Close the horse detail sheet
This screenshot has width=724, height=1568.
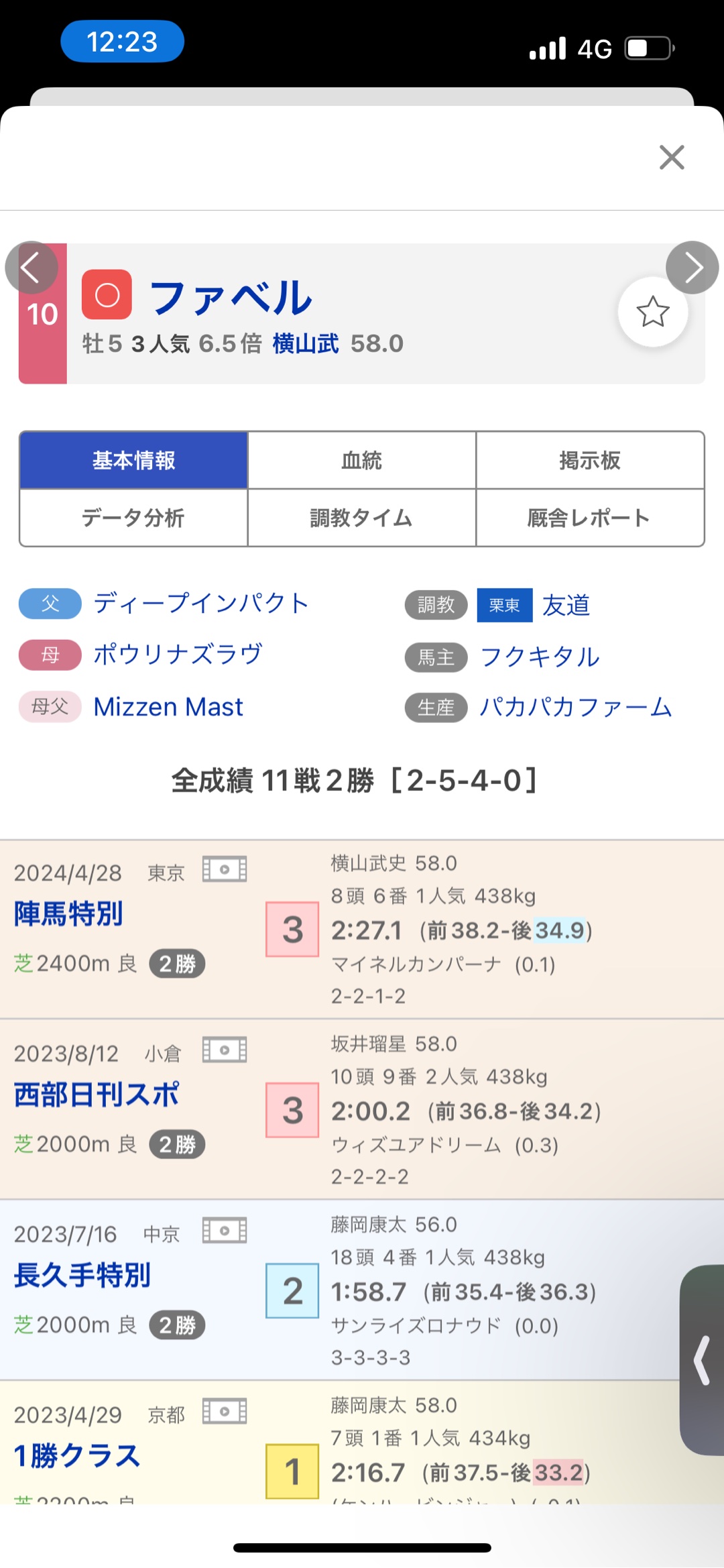point(671,158)
